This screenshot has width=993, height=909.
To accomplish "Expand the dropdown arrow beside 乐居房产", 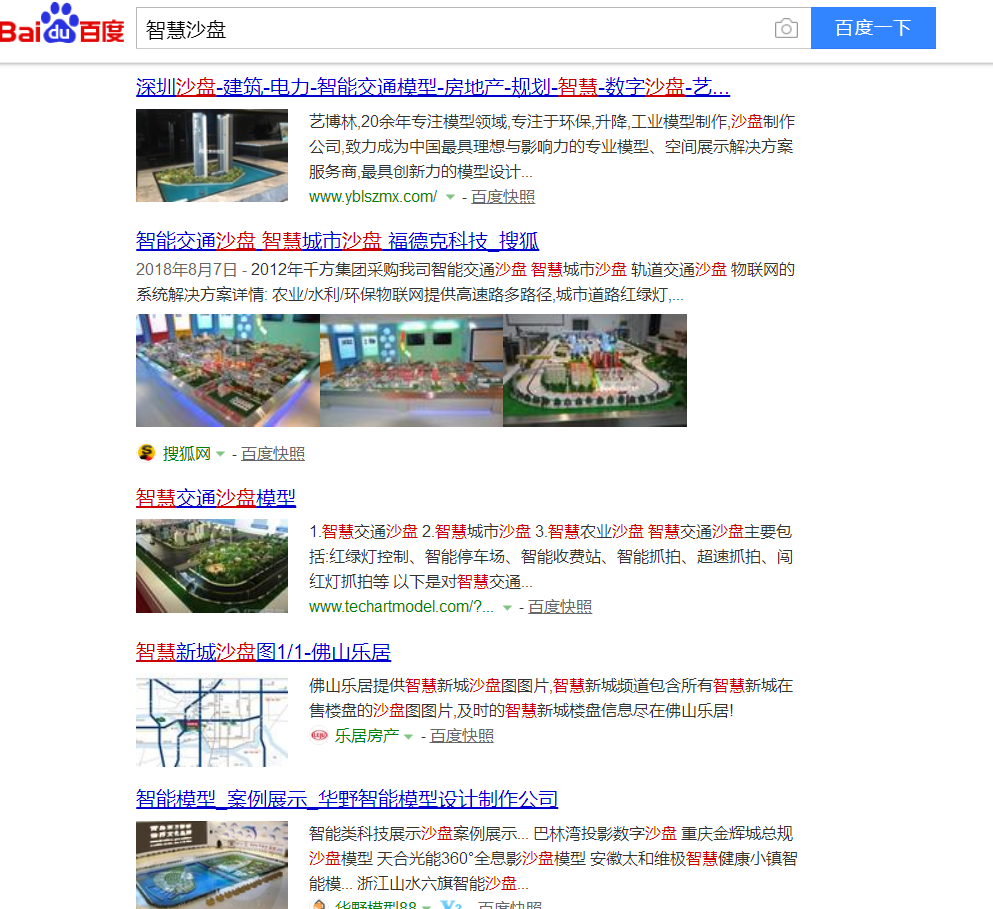I will coord(408,737).
